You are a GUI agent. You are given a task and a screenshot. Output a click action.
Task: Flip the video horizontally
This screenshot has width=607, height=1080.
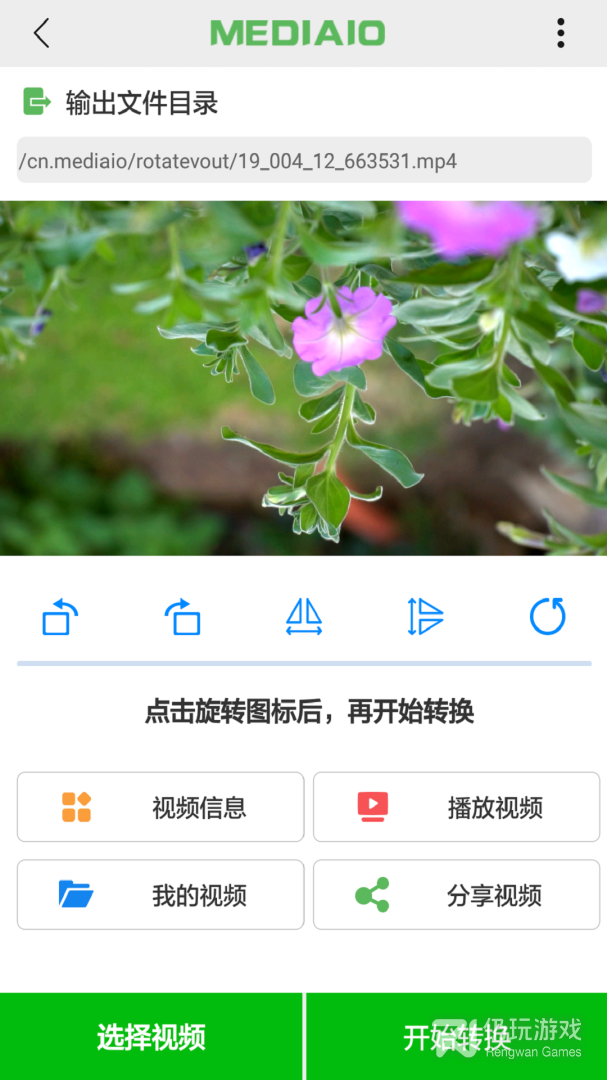[304, 617]
